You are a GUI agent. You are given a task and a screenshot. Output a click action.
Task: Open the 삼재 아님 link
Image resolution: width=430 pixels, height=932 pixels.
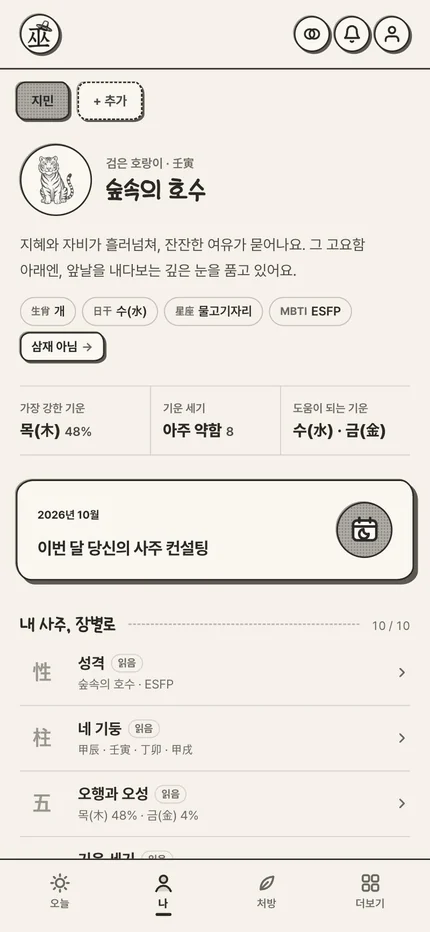(x=62, y=347)
